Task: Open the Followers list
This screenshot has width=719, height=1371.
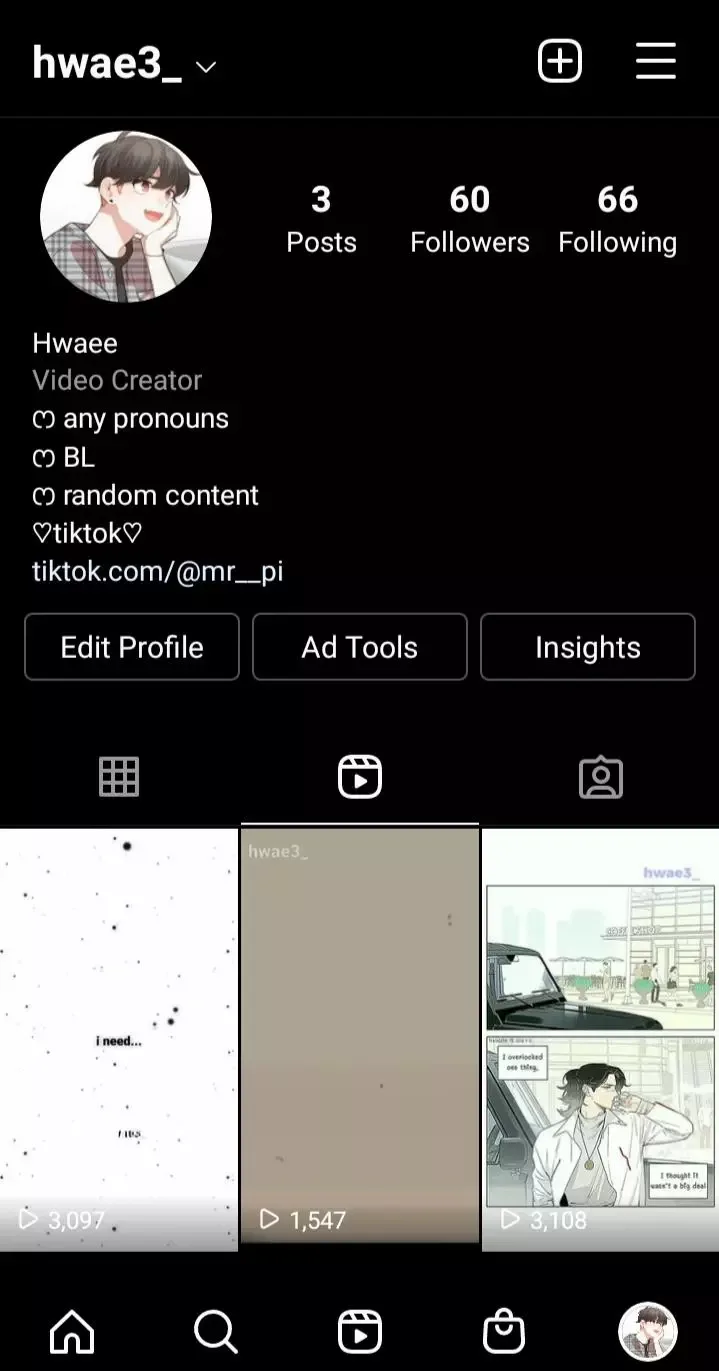Action: pyautogui.click(x=470, y=219)
